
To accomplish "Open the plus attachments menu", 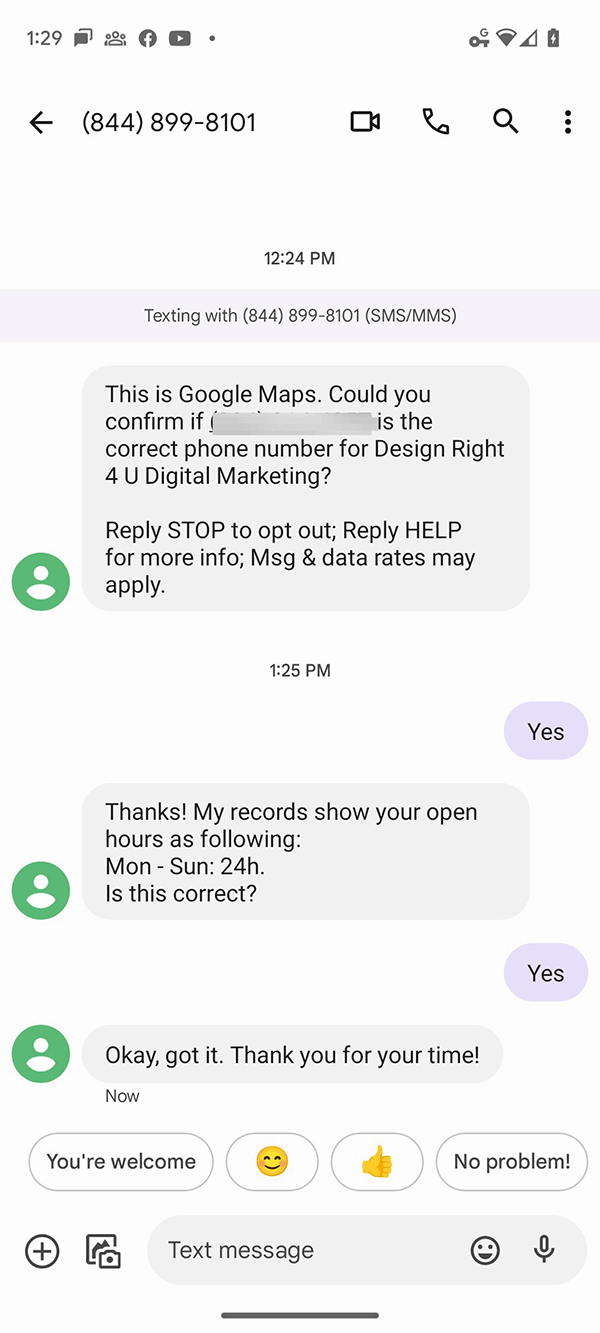I will point(42,1251).
